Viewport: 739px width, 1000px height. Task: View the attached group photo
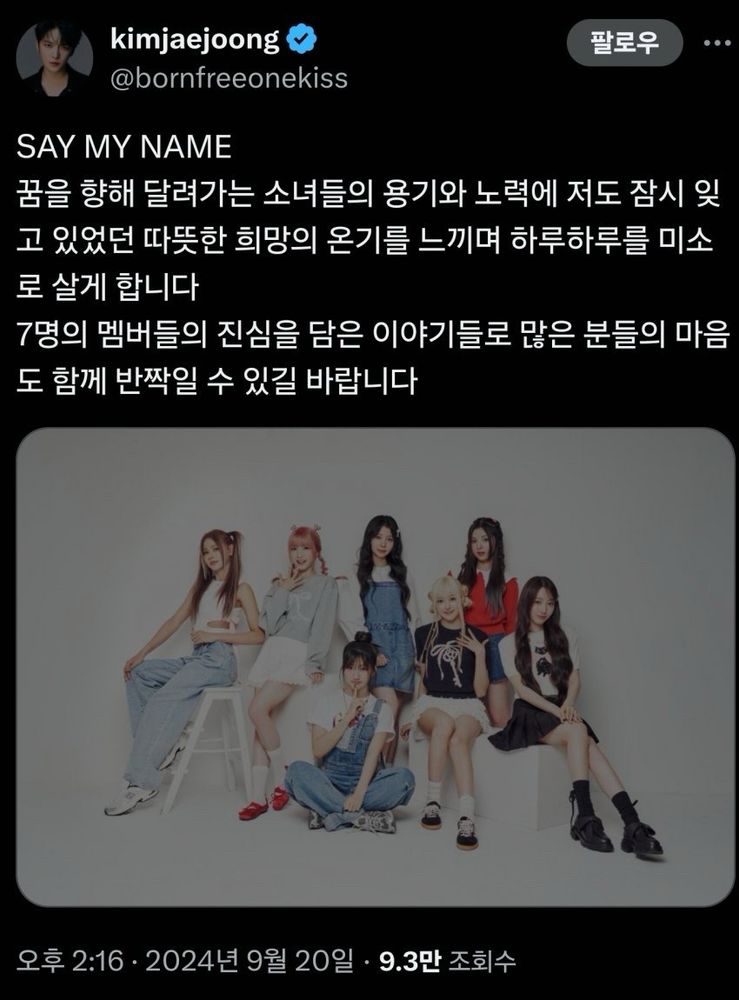(x=375, y=667)
